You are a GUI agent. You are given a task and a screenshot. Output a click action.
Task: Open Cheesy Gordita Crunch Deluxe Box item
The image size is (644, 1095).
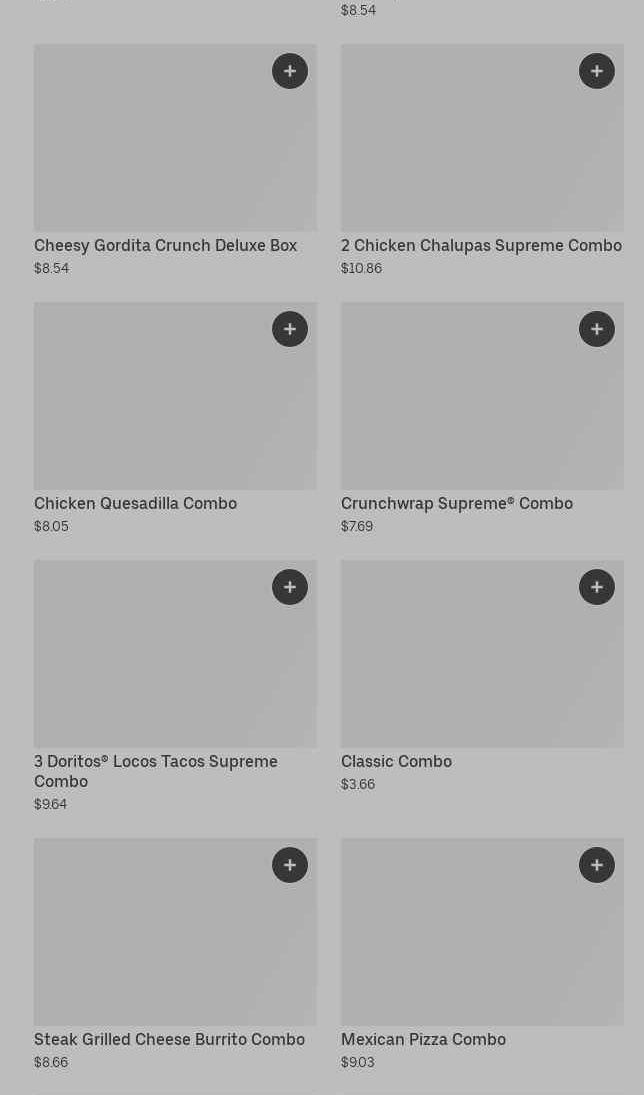(165, 246)
